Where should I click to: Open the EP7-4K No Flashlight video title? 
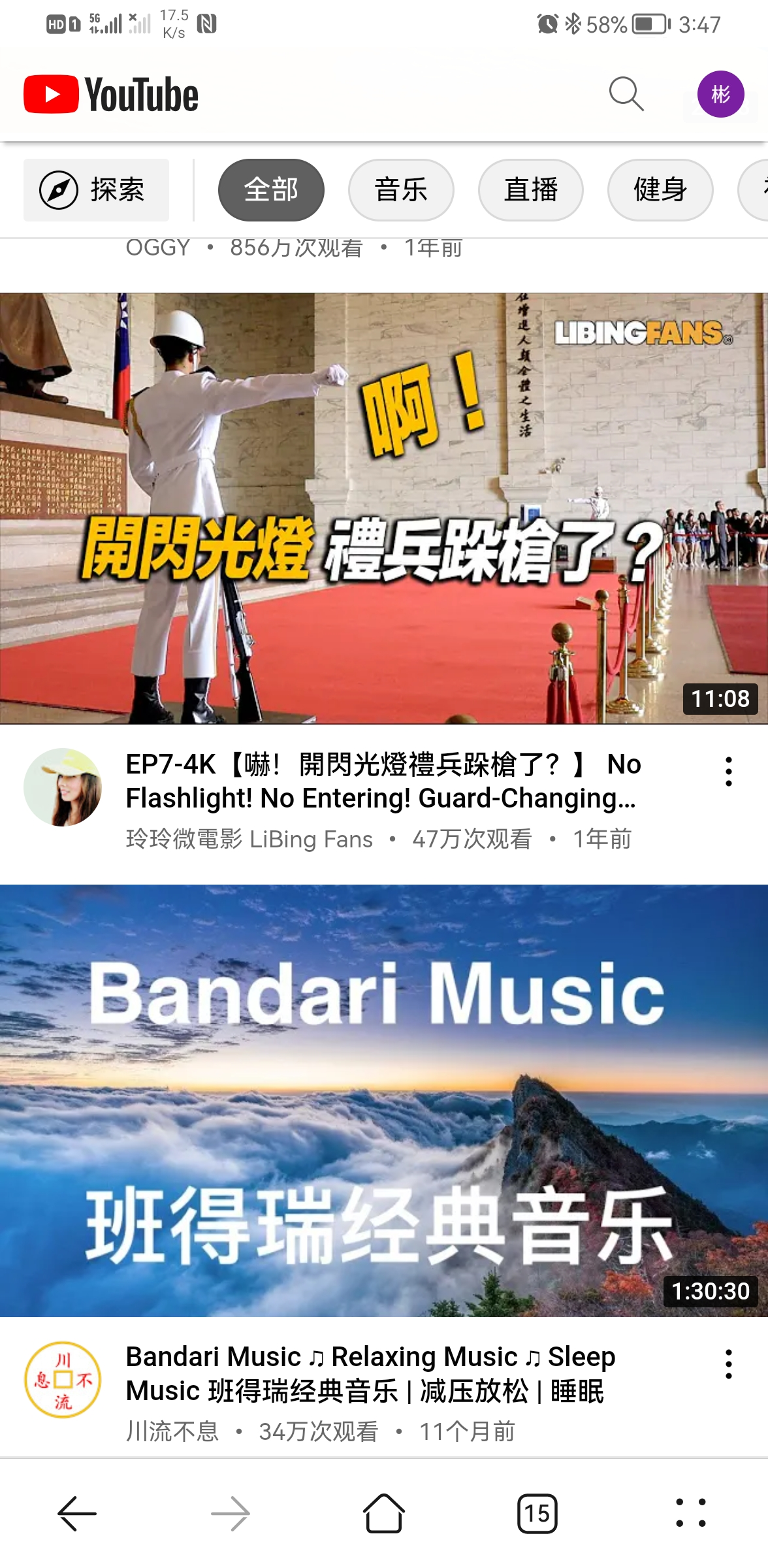click(x=383, y=781)
